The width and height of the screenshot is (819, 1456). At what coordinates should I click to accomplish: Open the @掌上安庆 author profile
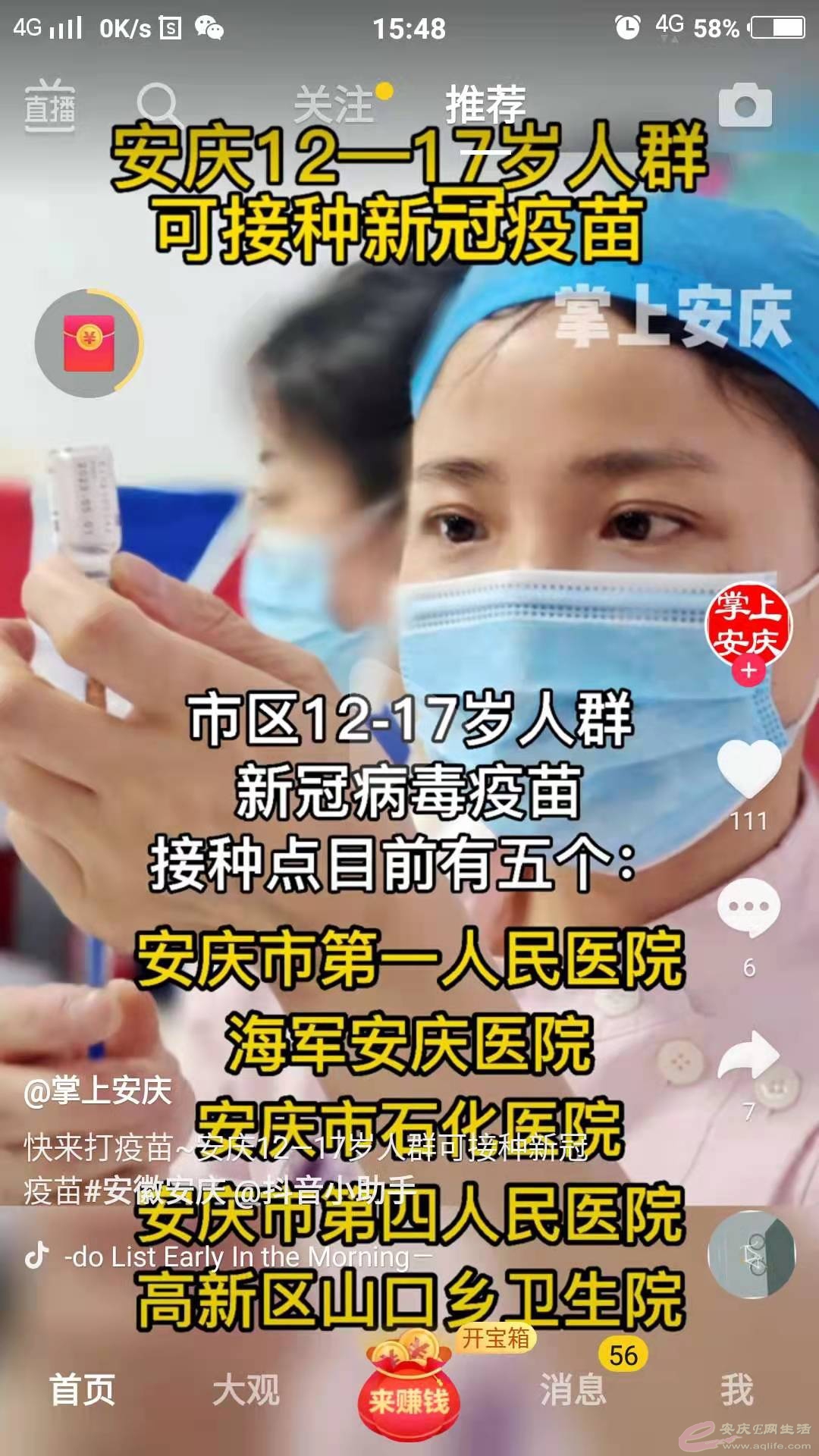[x=99, y=1091]
